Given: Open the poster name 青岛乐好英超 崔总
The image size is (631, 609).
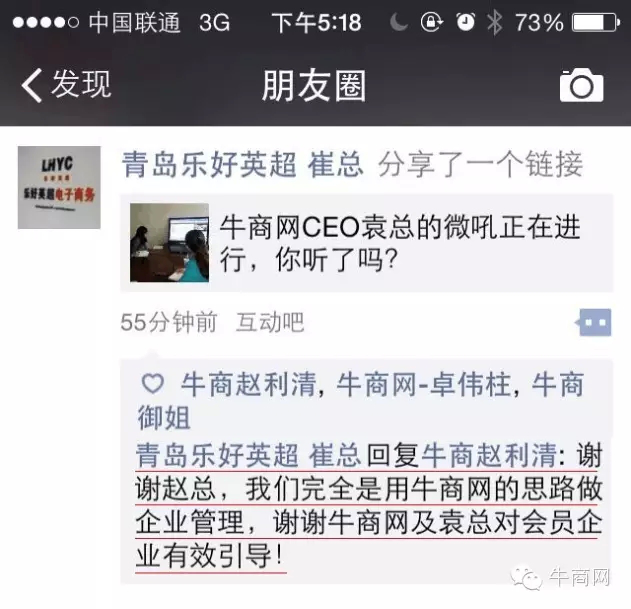Looking at the screenshot, I should point(242,164).
